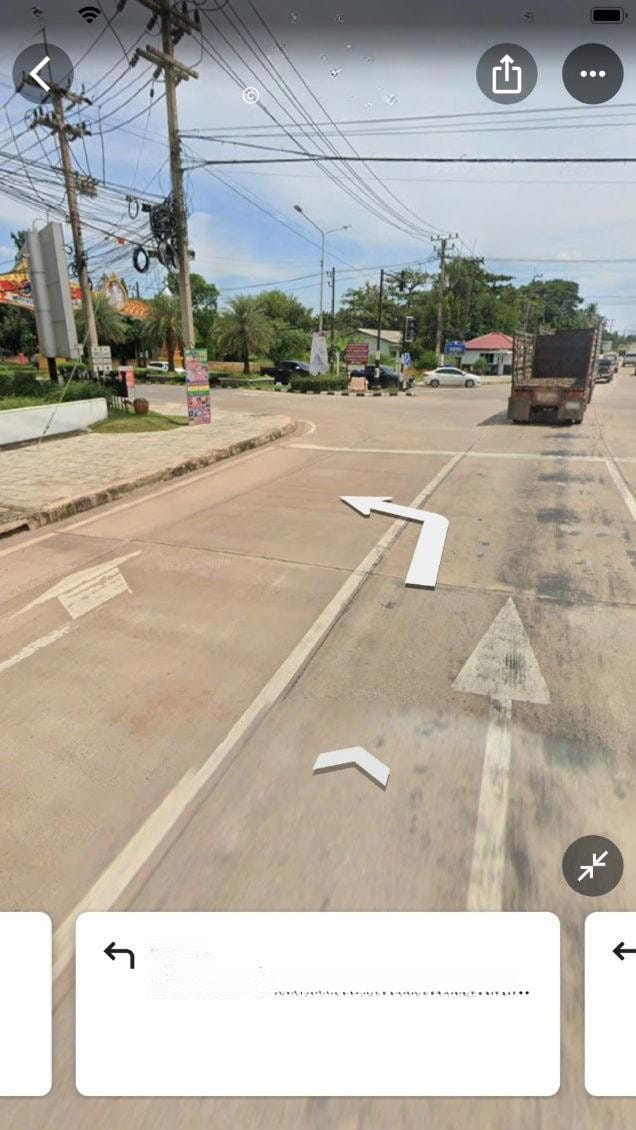636x1130 pixels.
Task: Show the previous direction step card
Action: pyautogui.click(x=24, y=1003)
